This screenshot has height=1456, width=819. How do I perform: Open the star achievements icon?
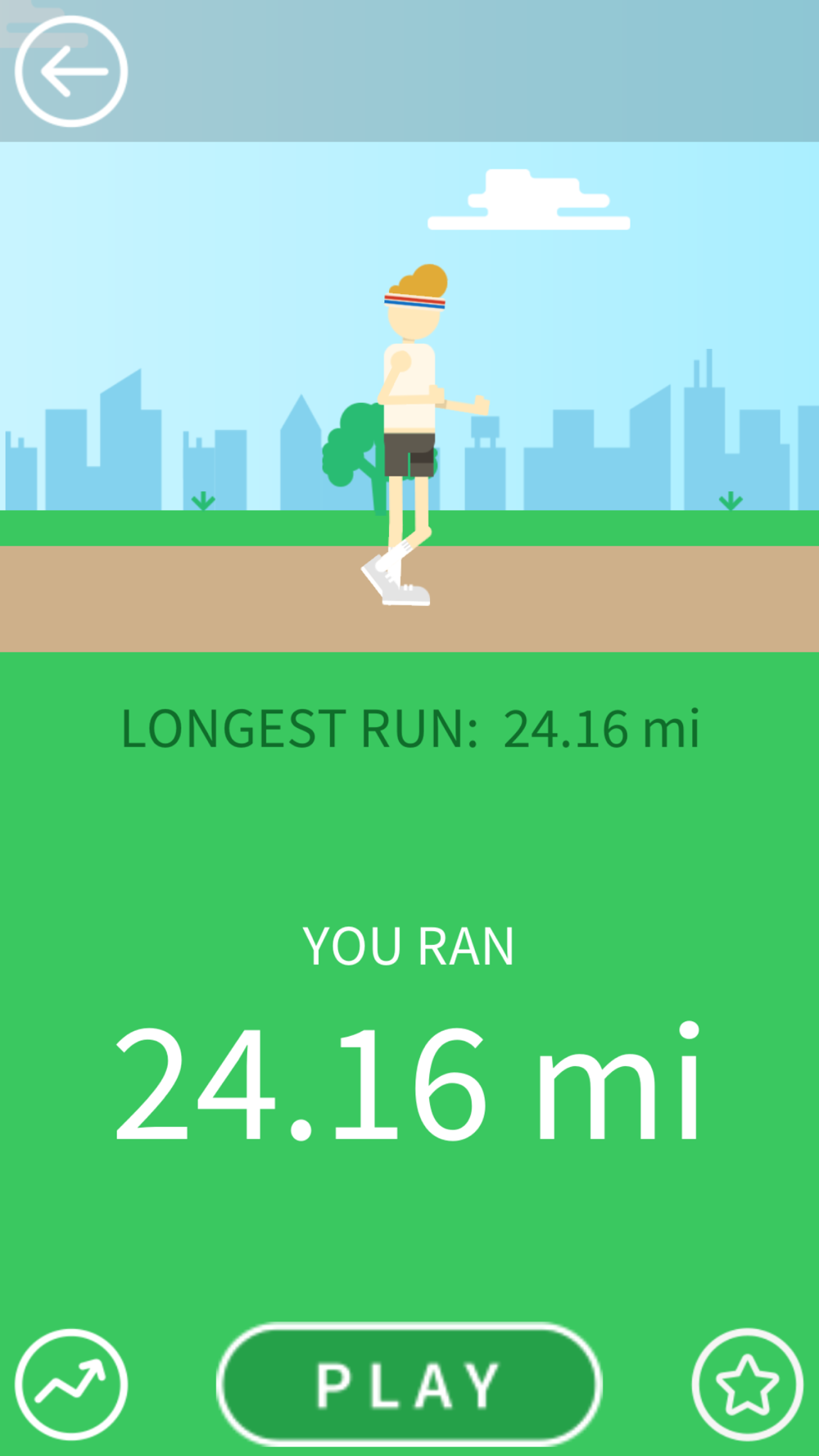(x=747, y=1384)
